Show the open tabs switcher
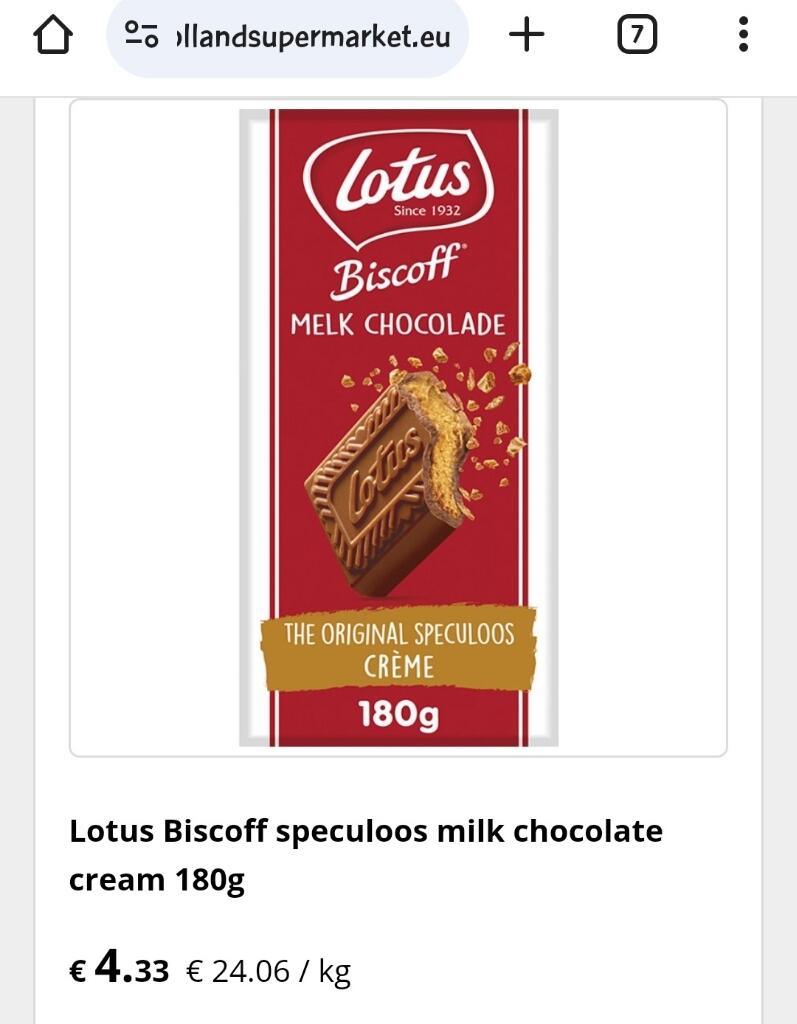 637,36
